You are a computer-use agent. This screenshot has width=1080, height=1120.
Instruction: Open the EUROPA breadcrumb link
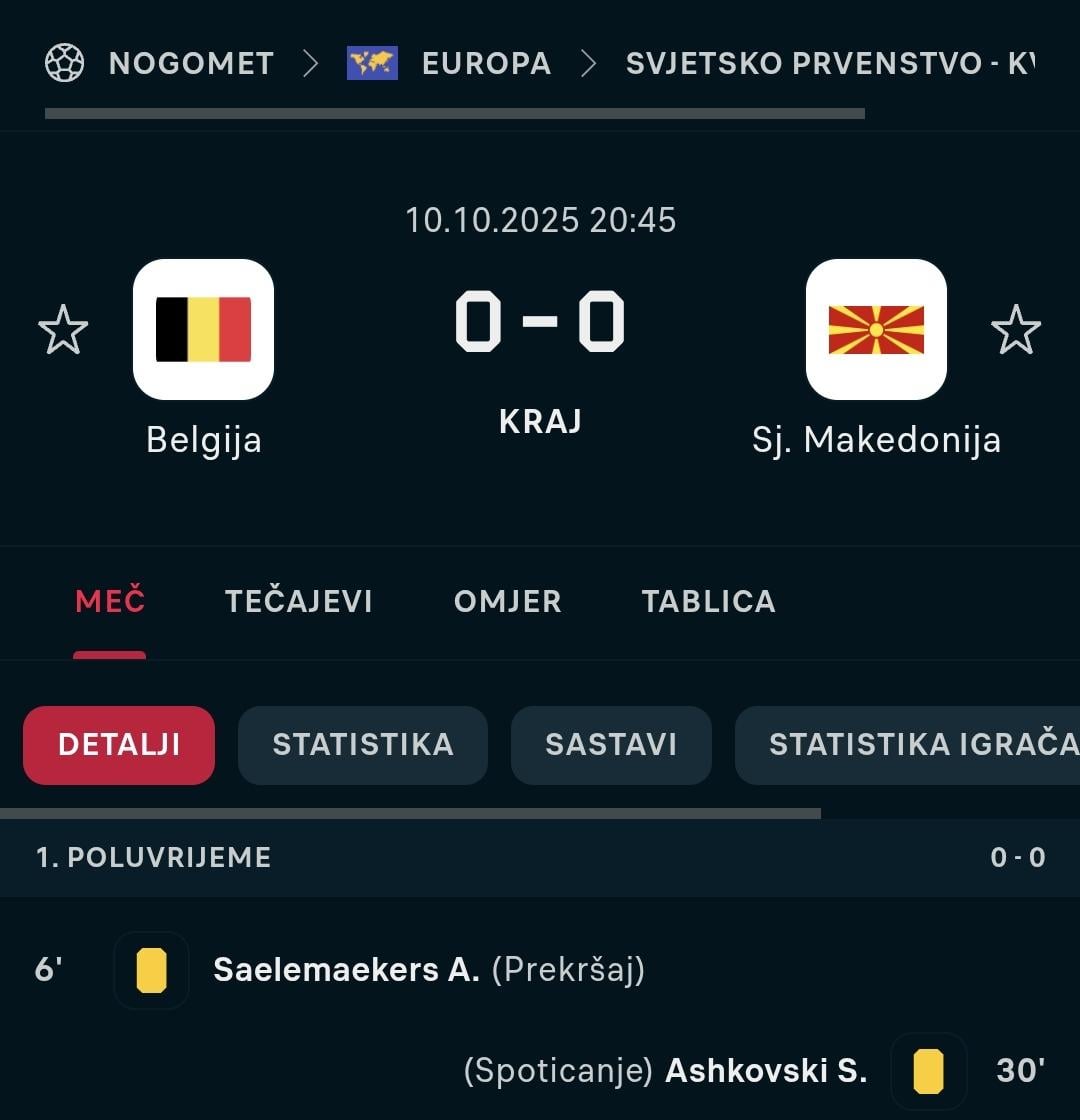coord(485,64)
